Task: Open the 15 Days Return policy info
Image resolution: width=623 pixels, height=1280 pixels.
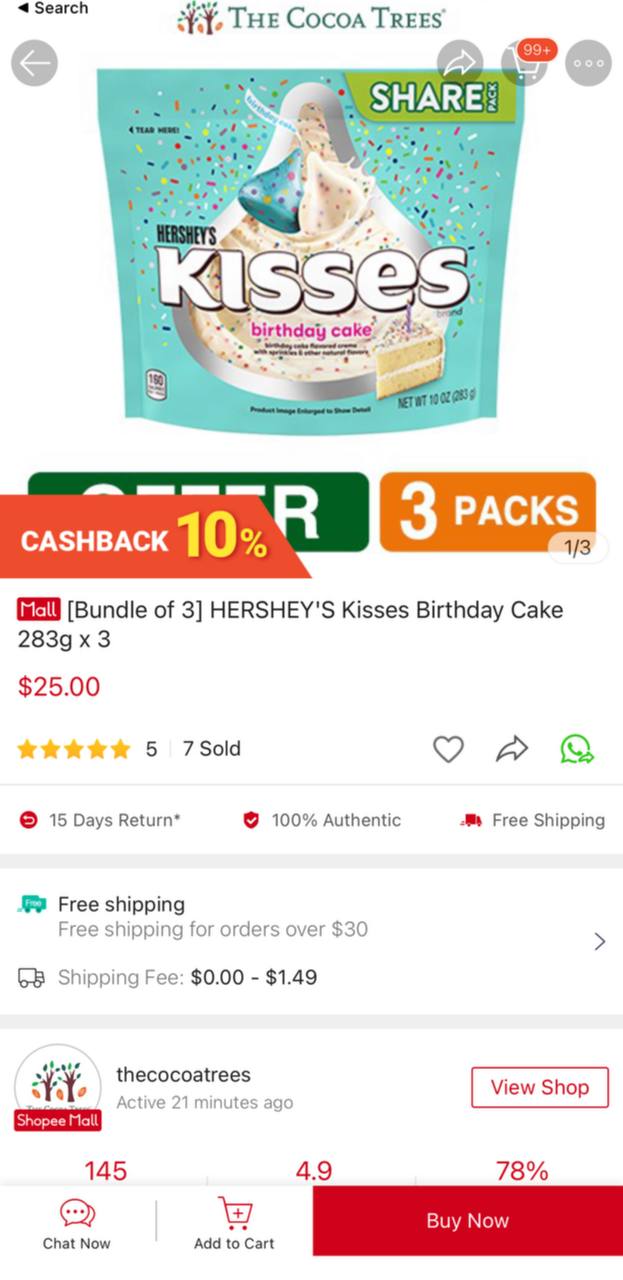Action: click(101, 820)
